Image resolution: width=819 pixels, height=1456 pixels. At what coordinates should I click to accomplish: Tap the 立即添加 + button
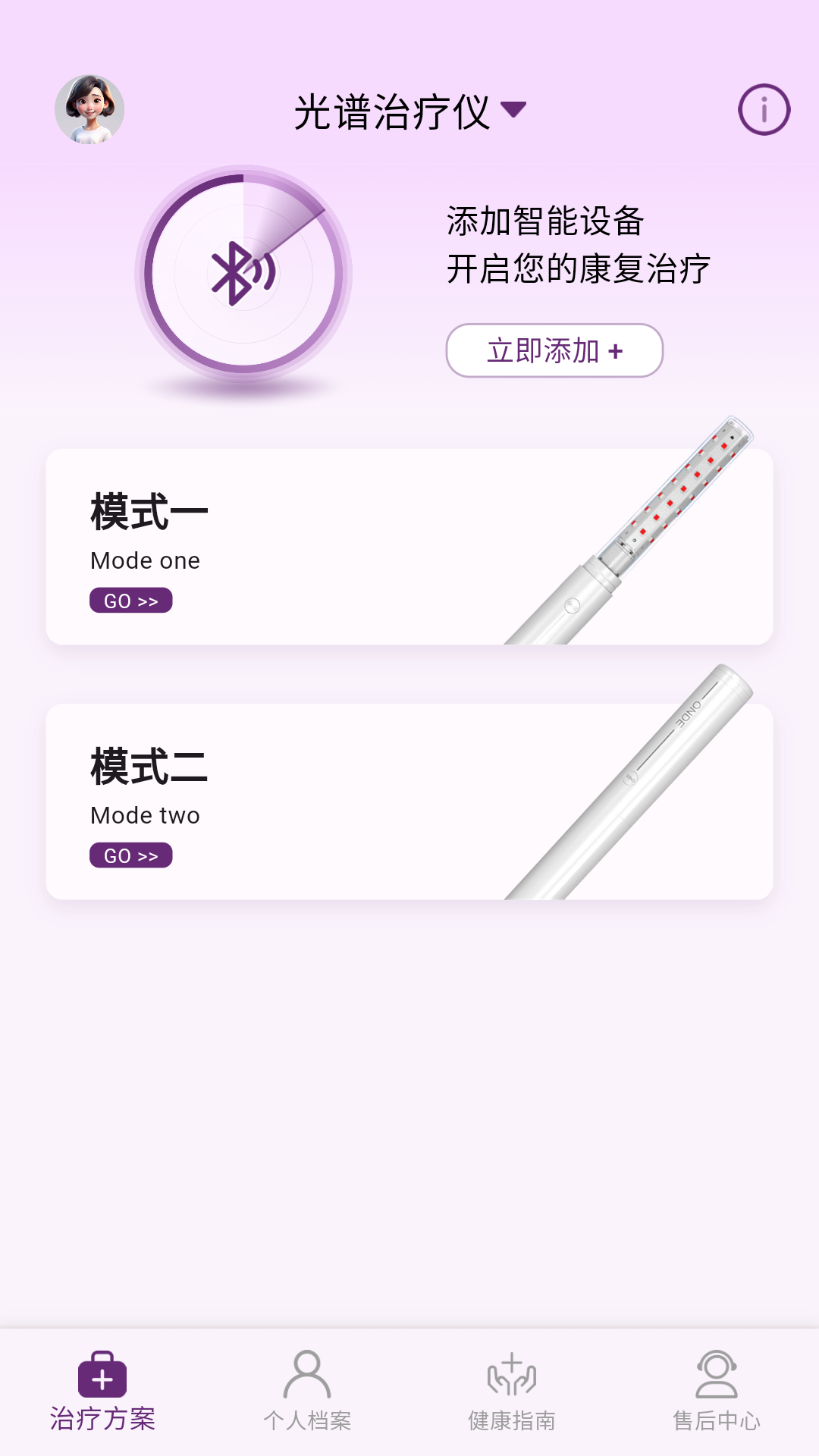(554, 350)
